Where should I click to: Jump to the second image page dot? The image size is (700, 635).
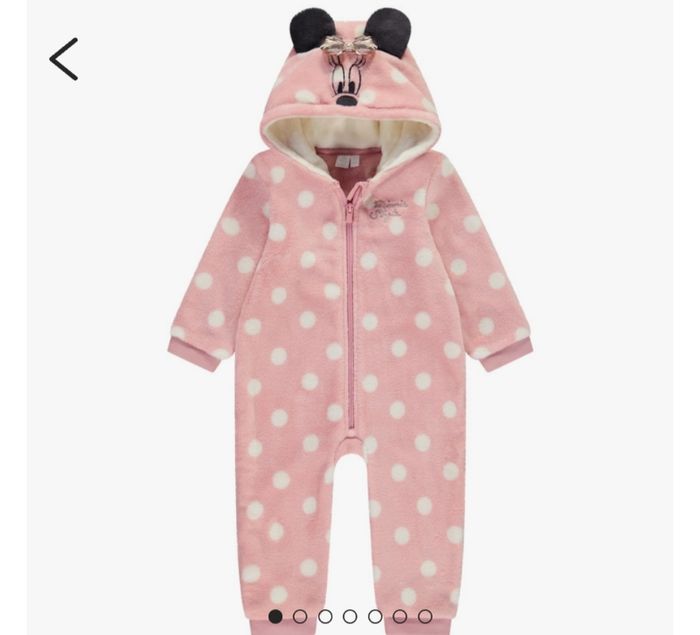click(x=300, y=617)
